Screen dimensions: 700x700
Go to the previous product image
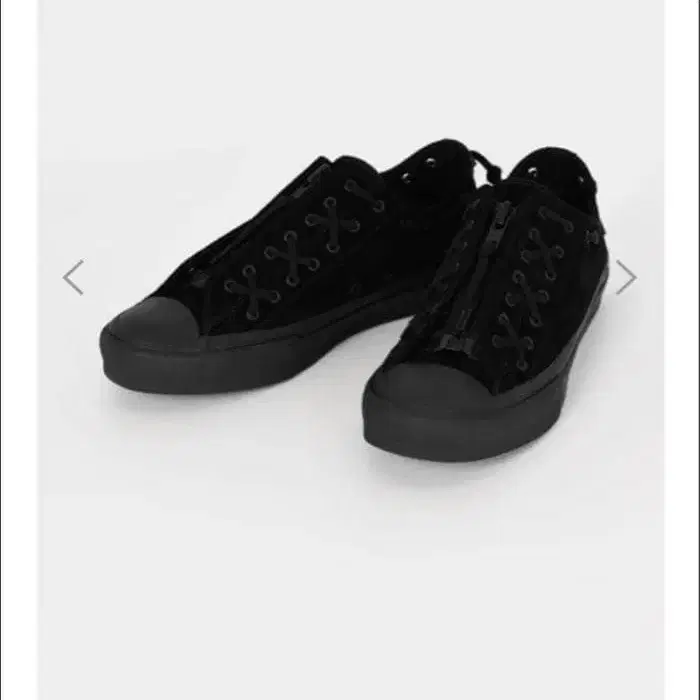tap(73, 277)
